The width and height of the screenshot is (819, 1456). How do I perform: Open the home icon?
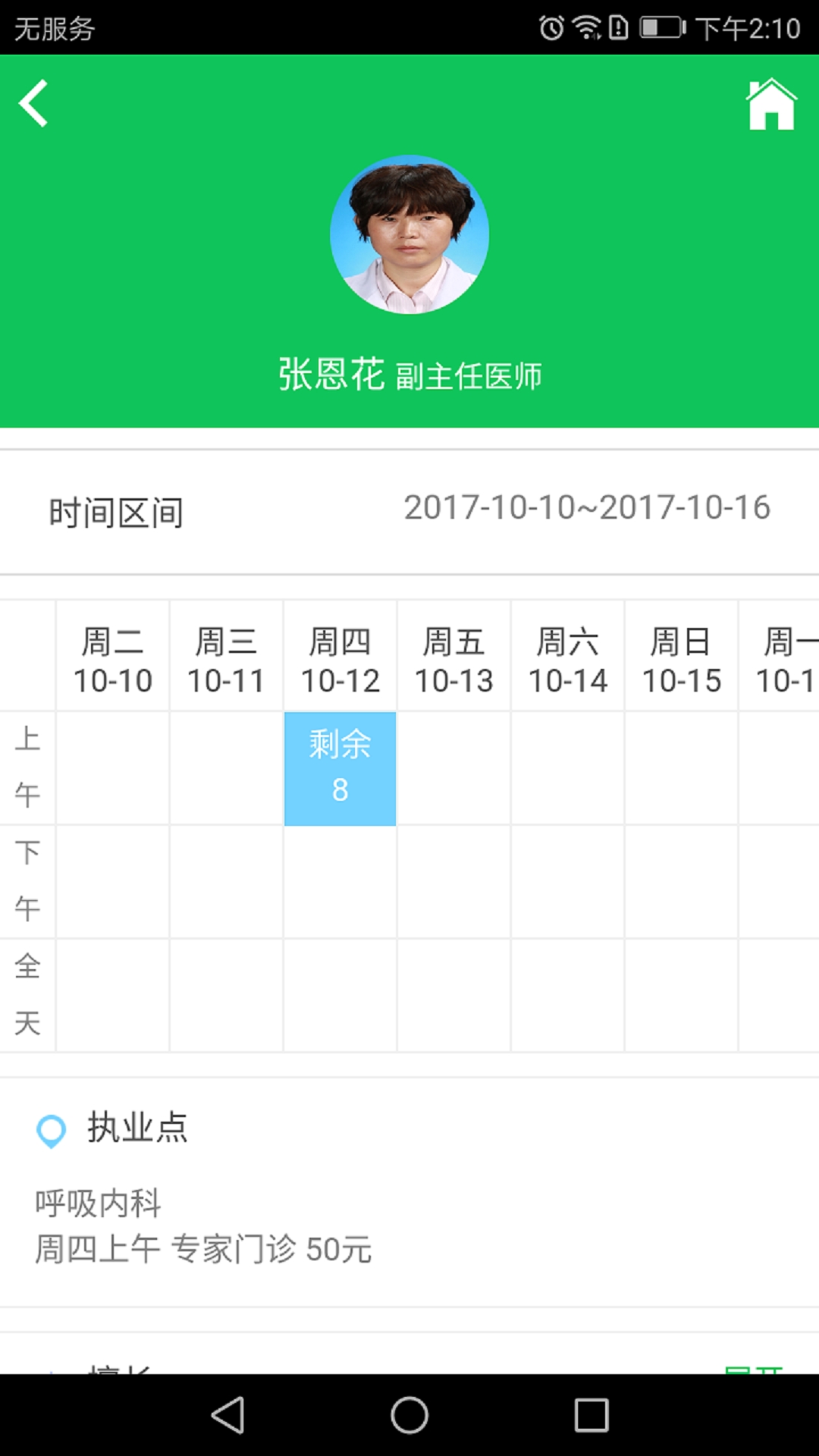pos(770,105)
